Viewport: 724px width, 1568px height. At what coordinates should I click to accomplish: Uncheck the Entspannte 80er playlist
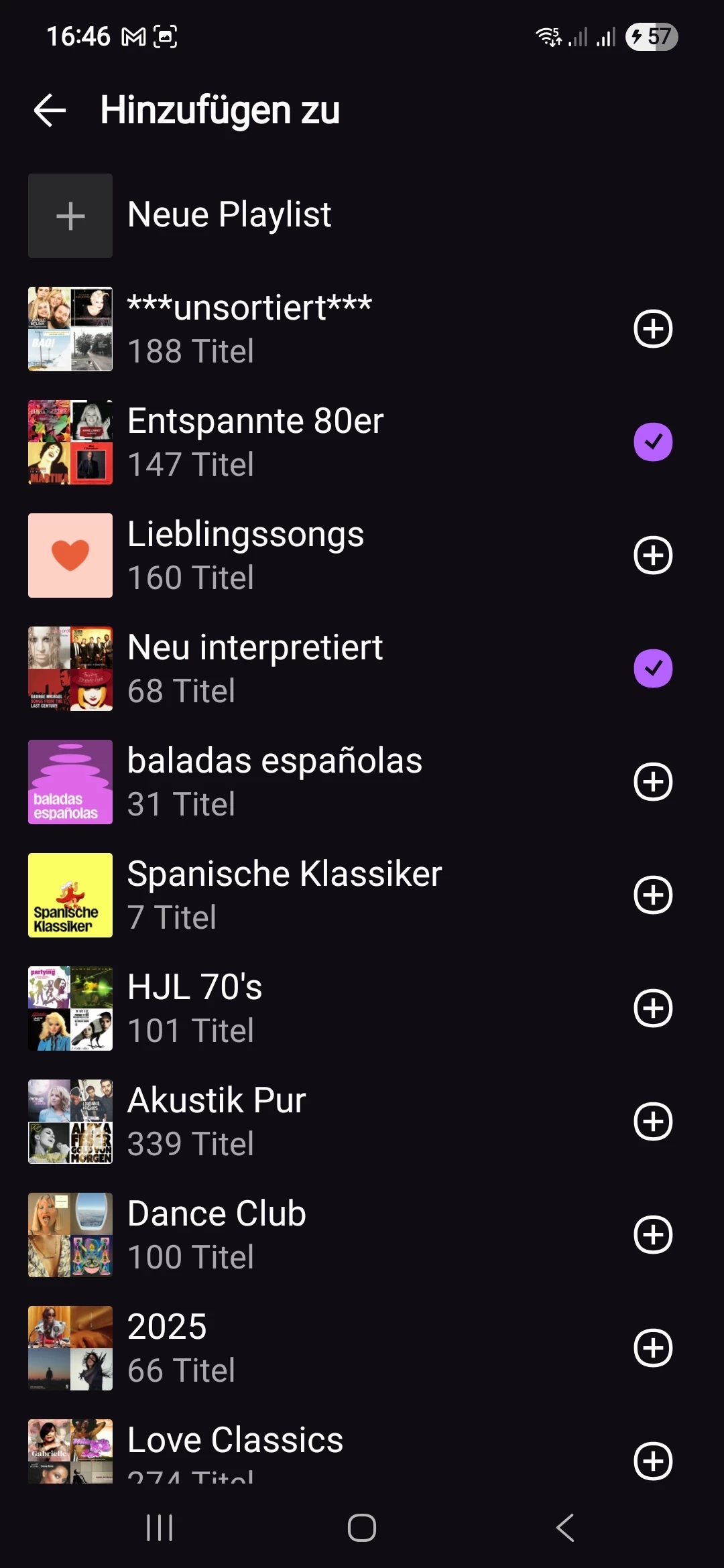coord(653,442)
